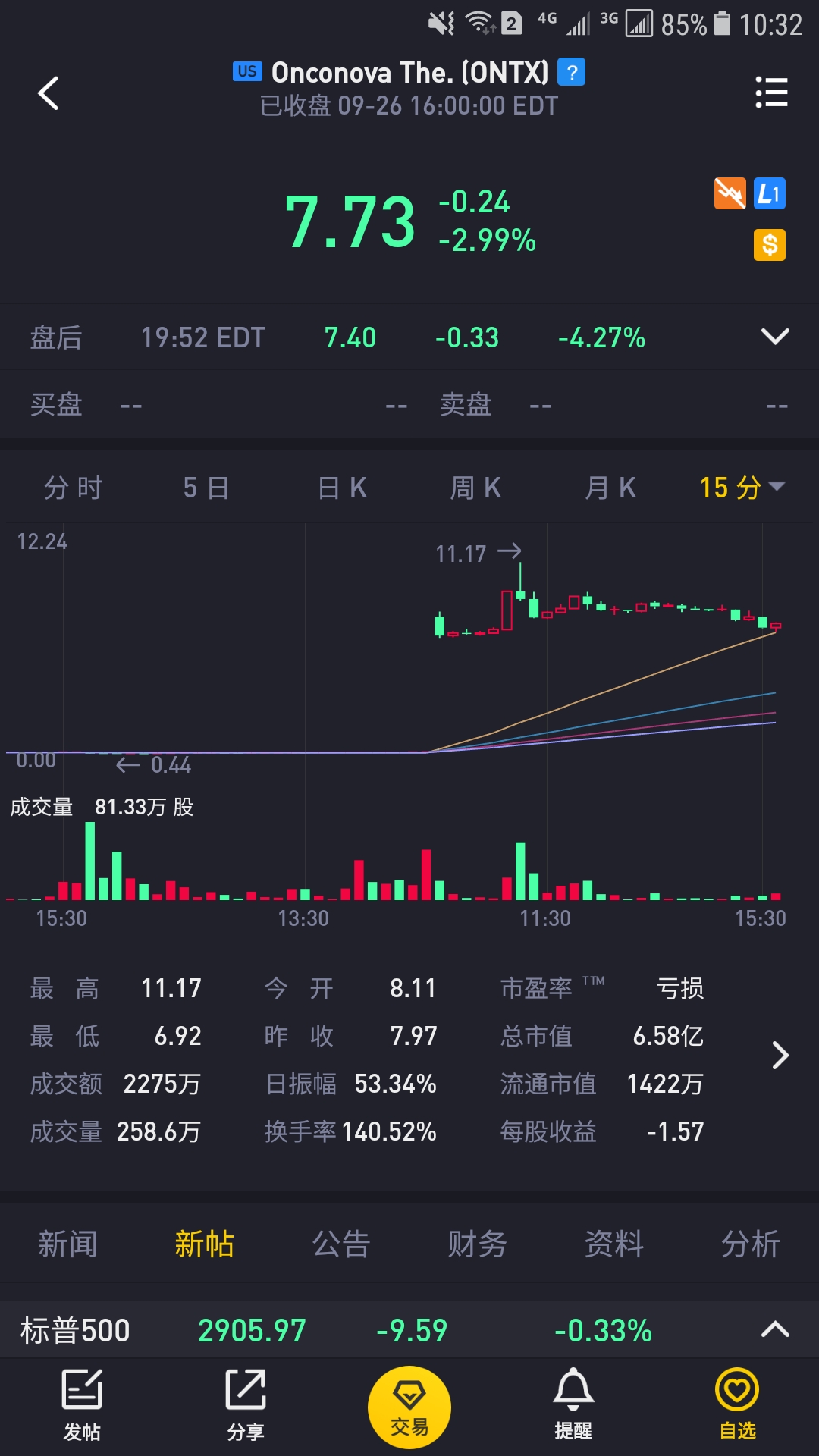Open the 15分 interval dropdown
The image size is (819, 1456).
pyautogui.click(x=742, y=488)
